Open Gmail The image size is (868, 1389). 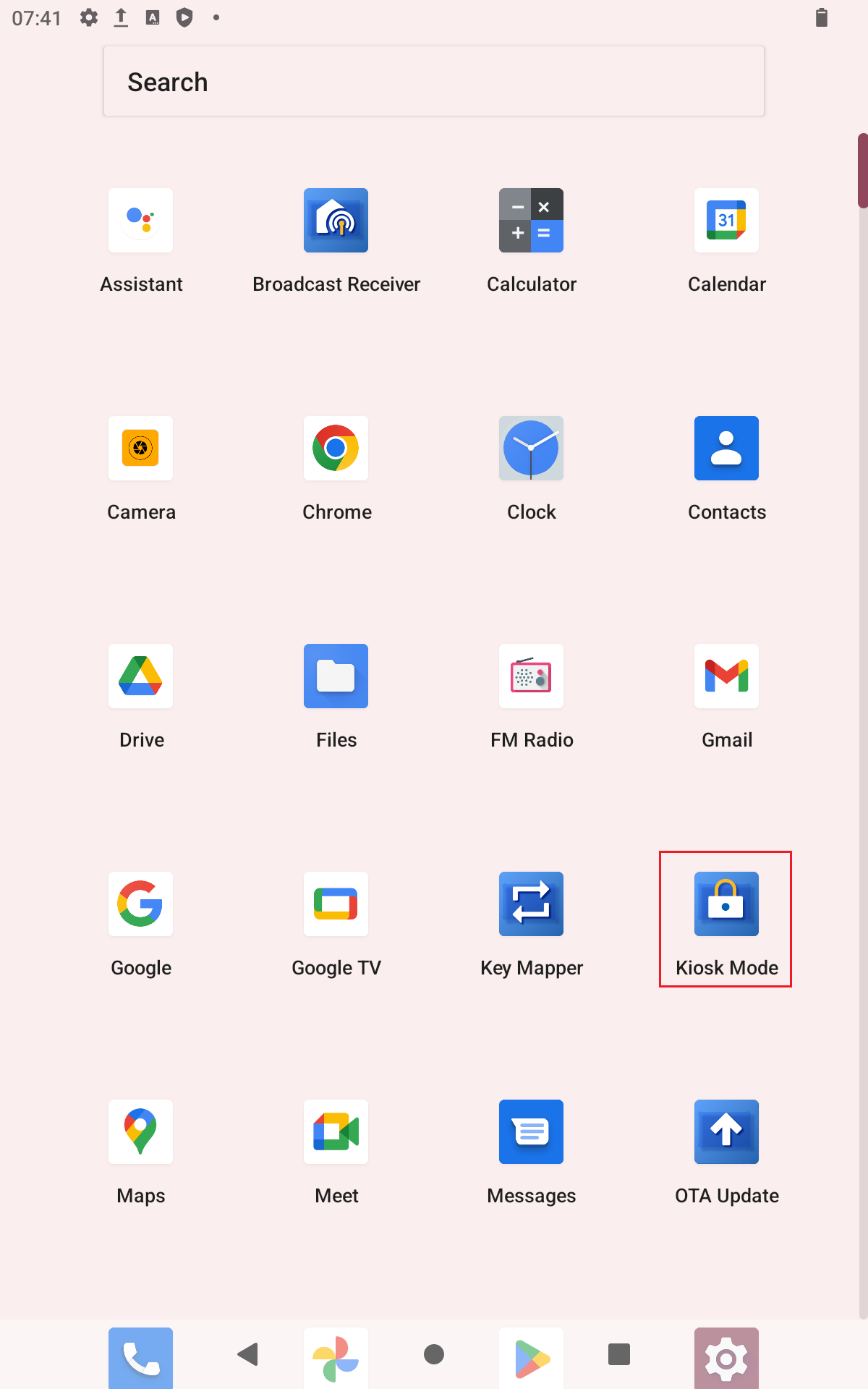(726, 676)
